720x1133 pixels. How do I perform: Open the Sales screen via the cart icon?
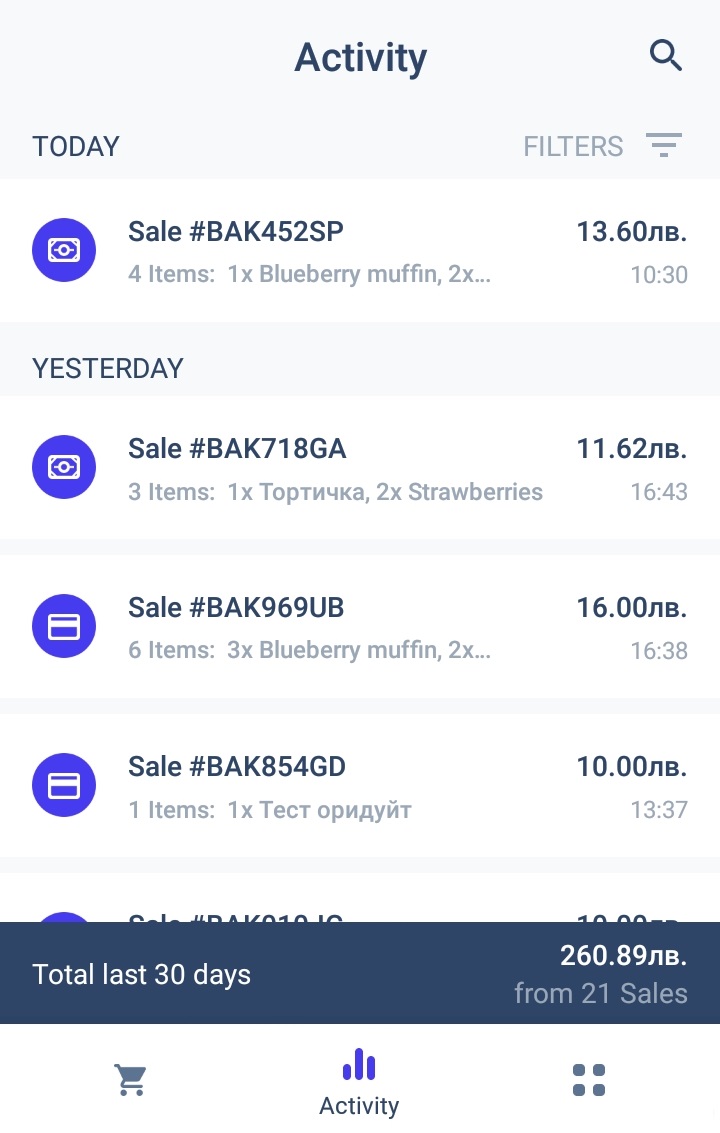pos(131,1079)
